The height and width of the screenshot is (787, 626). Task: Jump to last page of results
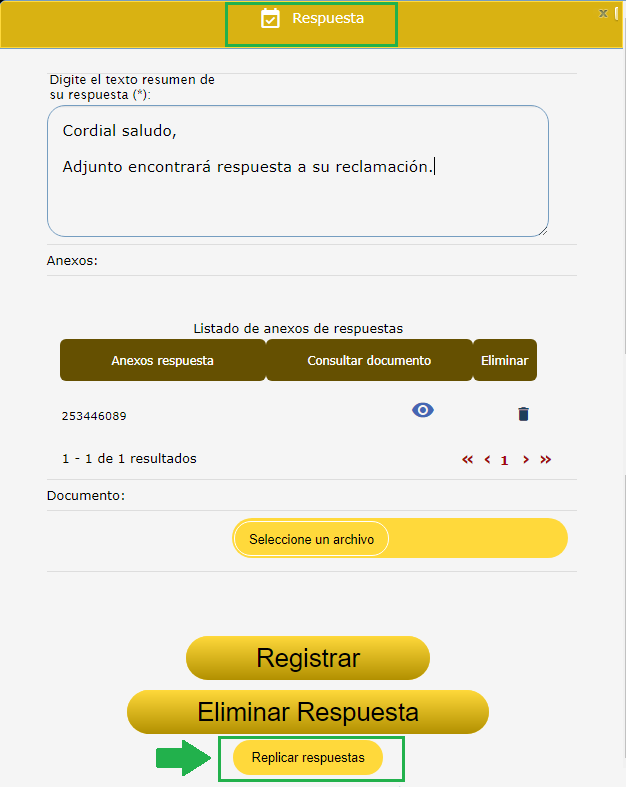click(x=546, y=460)
